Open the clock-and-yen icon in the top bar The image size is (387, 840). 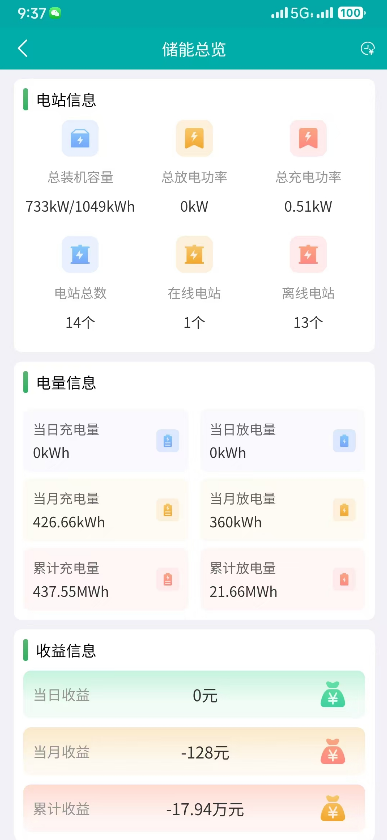click(368, 49)
